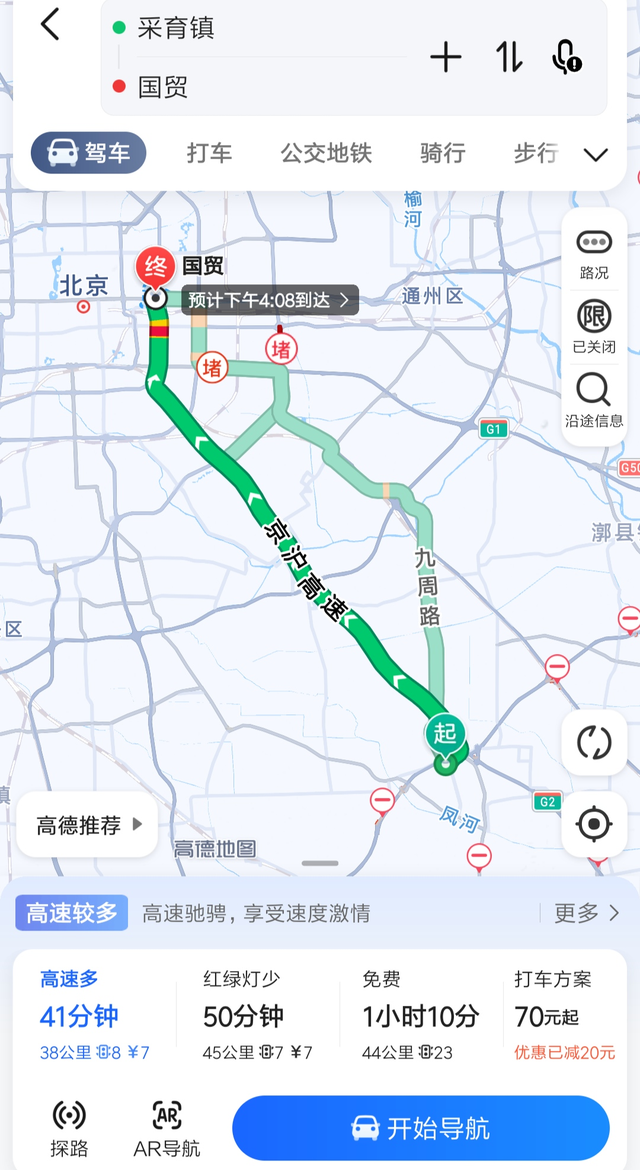
Task: Start navigation with 开始导航
Action: tap(421, 1128)
